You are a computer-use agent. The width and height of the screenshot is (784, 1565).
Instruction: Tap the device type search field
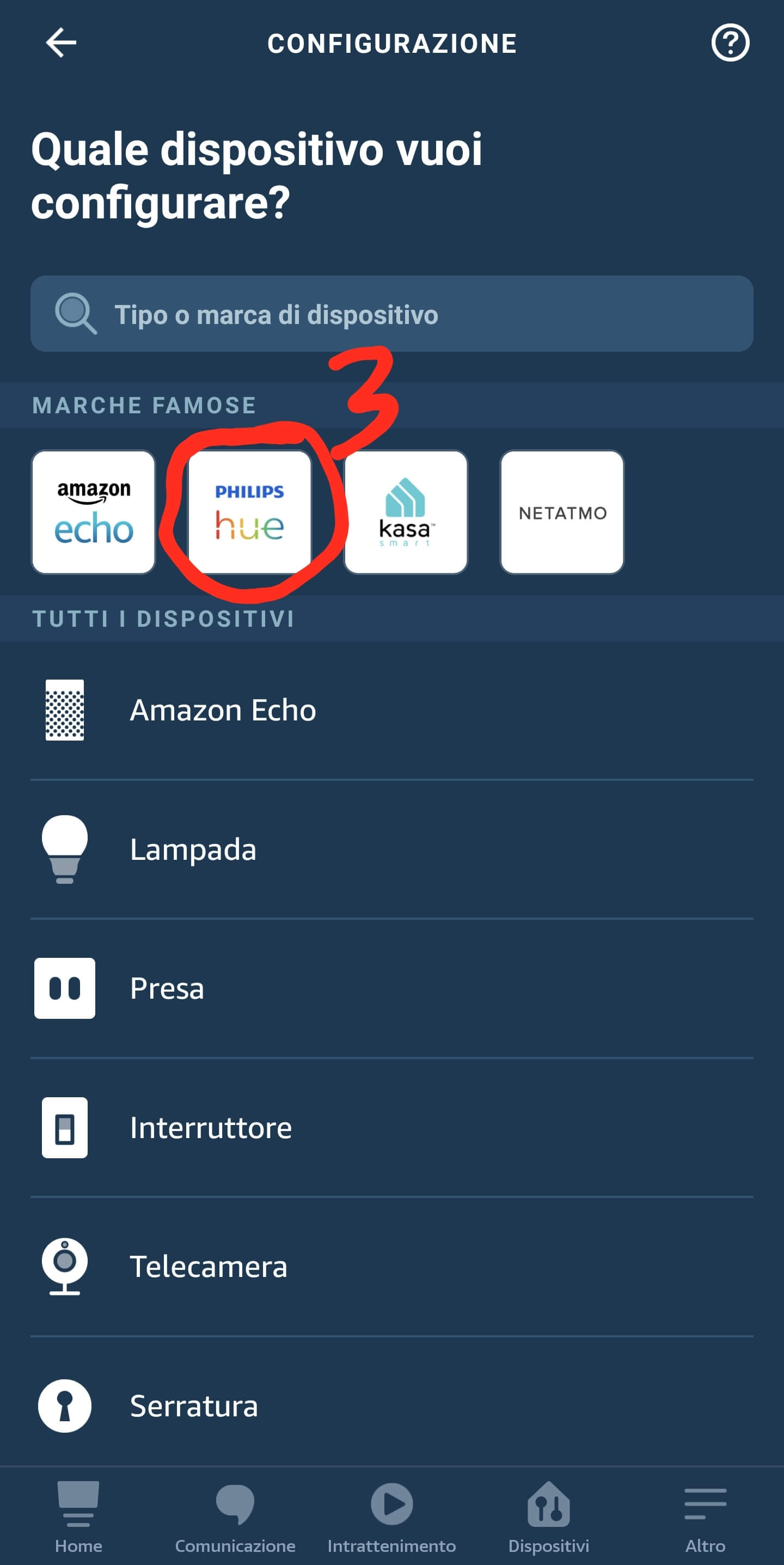pos(391,314)
